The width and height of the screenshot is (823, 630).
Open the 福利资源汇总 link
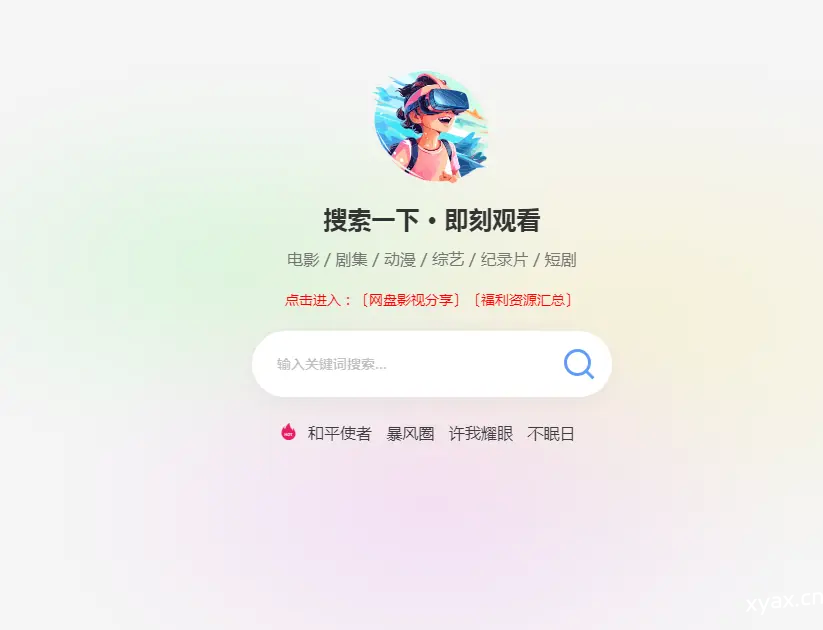[521, 299]
